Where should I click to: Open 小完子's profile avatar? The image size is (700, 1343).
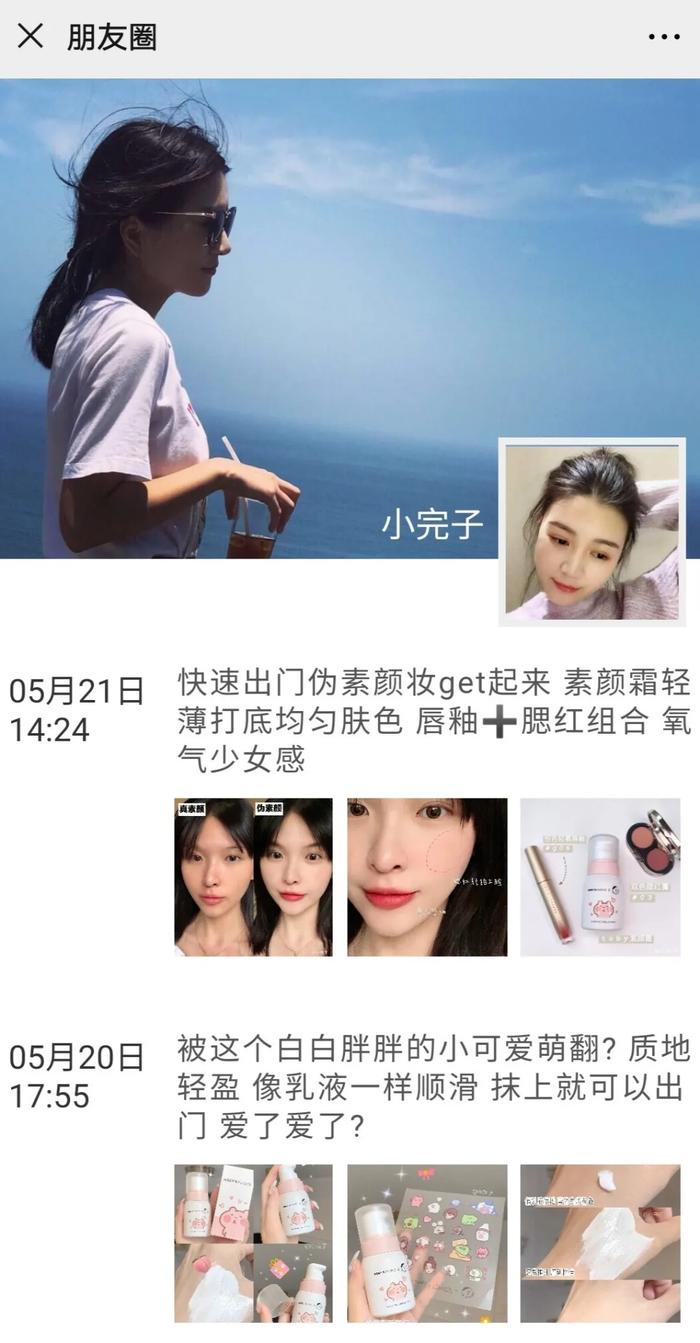[592, 532]
